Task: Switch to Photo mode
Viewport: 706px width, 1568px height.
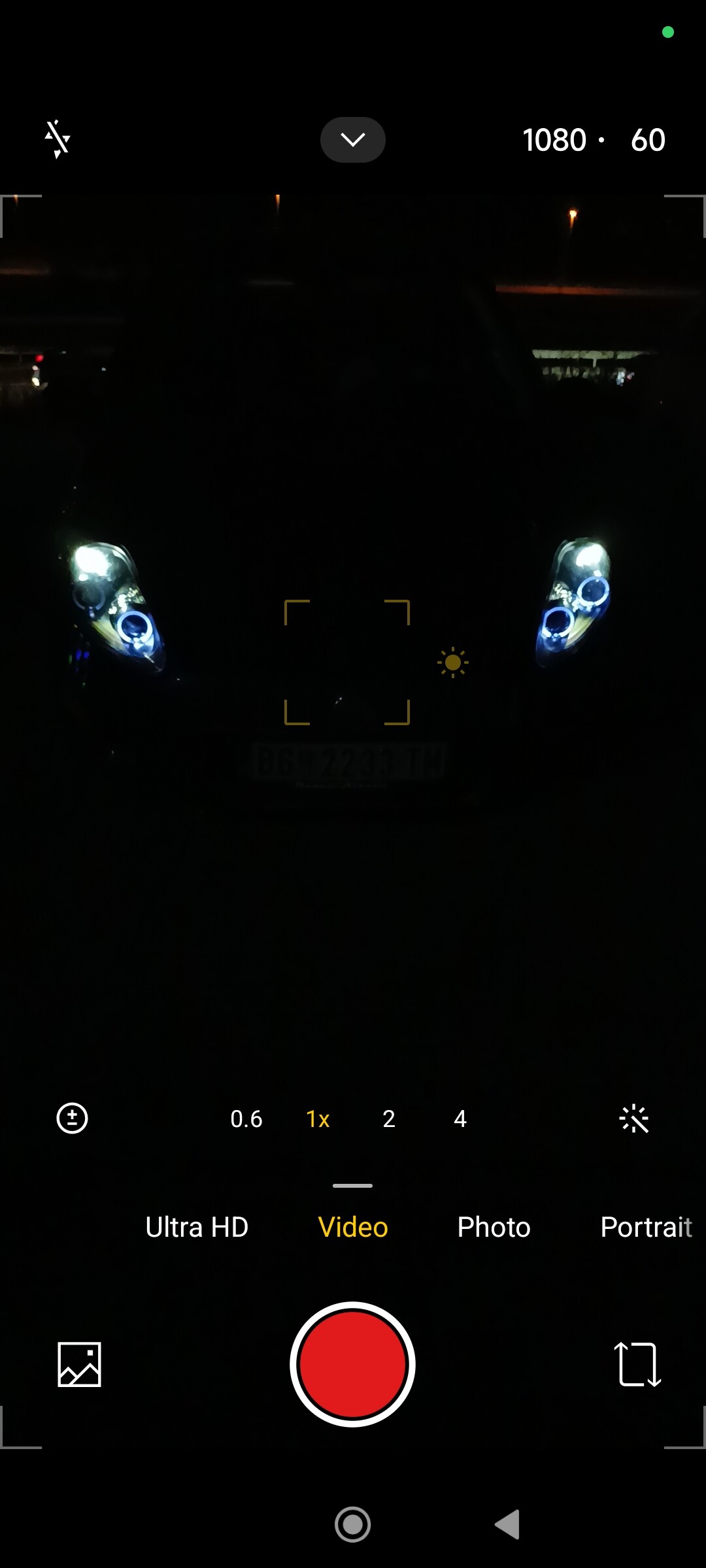Action: [x=494, y=1227]
